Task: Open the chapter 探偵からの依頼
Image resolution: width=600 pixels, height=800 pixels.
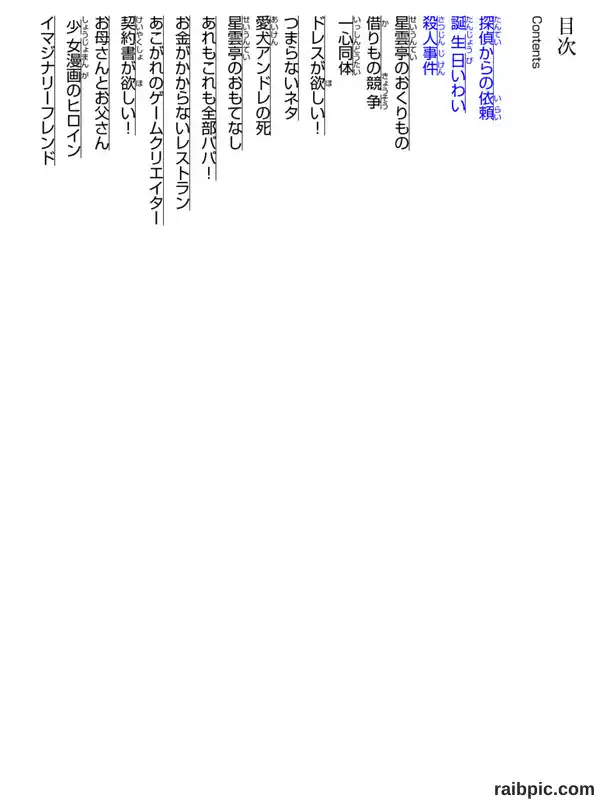Action: 487,68
